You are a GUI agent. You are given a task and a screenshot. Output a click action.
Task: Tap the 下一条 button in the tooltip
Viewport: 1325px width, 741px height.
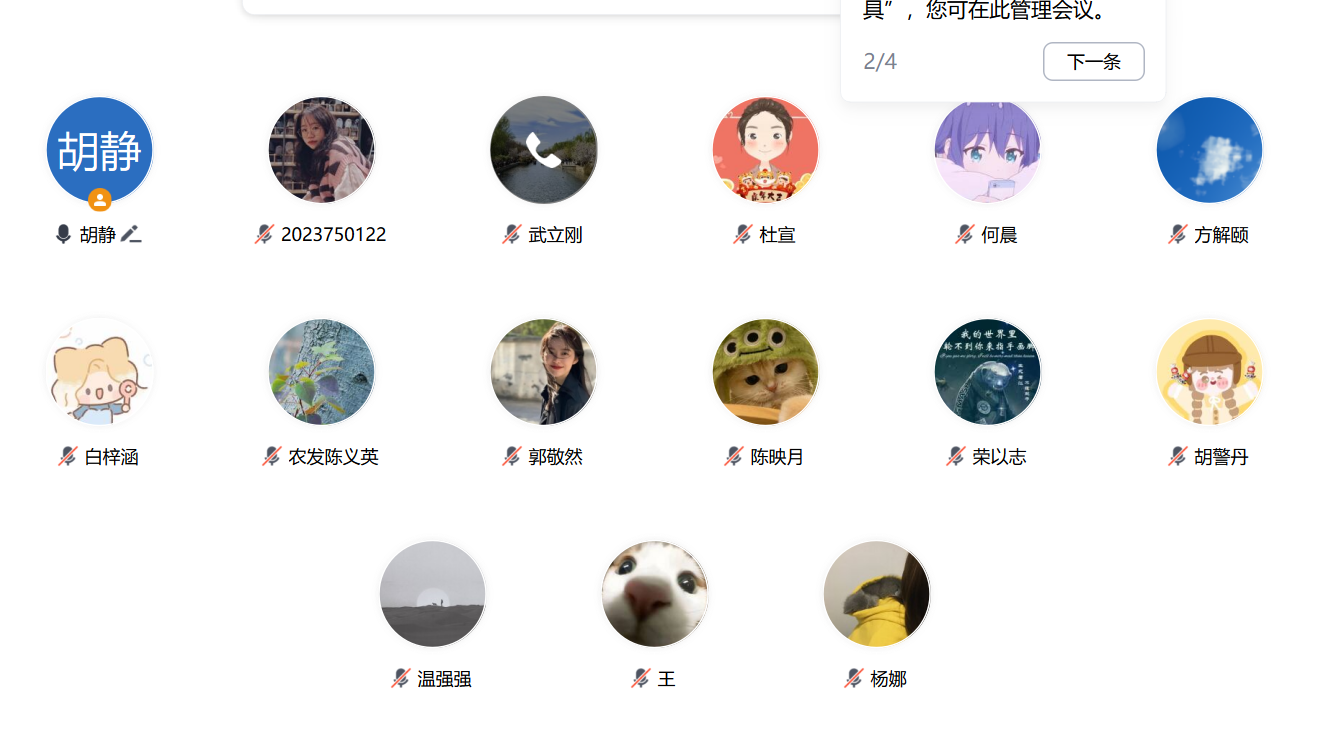(x=1093, y=62)
